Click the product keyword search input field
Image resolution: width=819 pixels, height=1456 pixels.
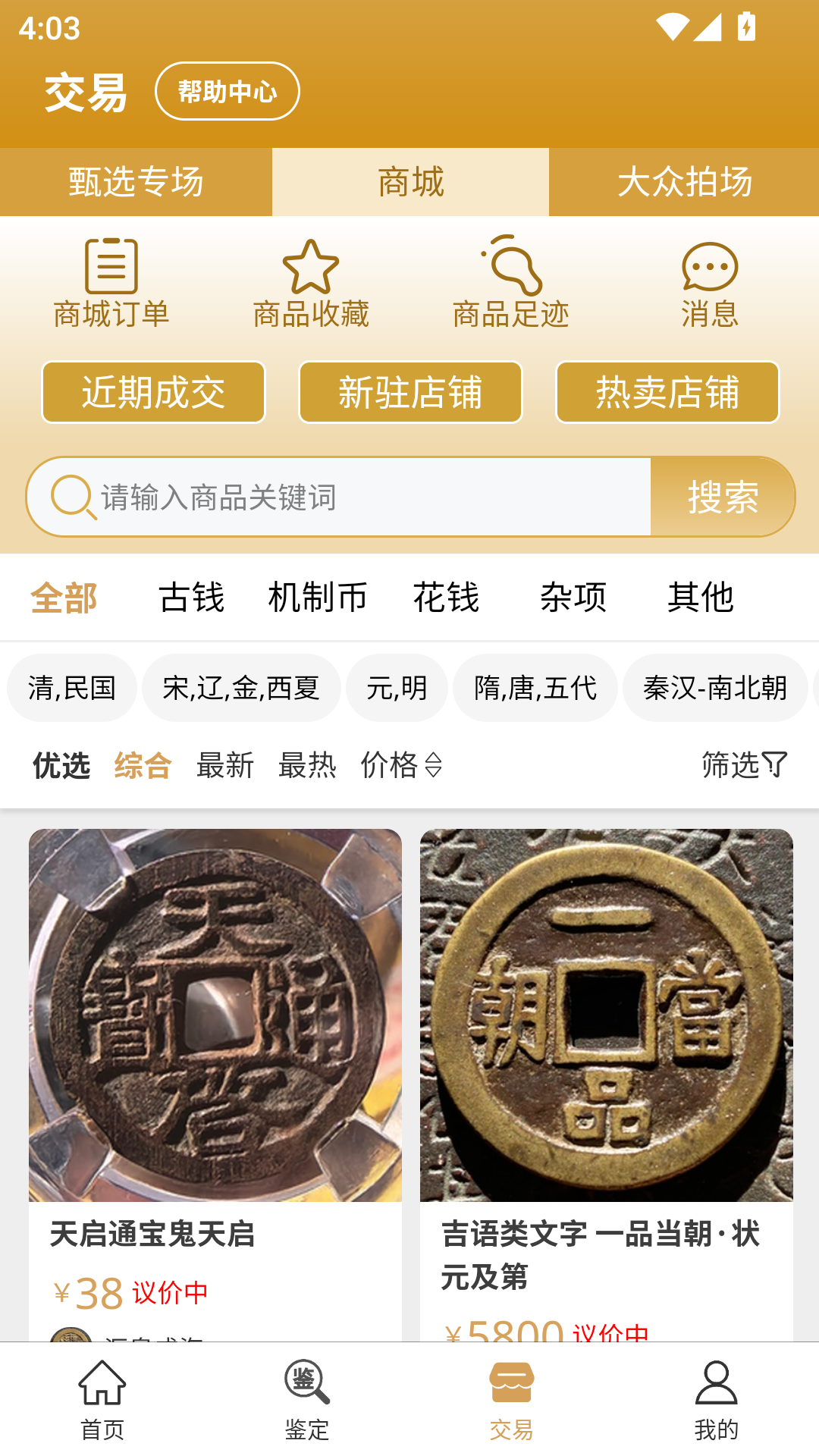tap(341, 497)
